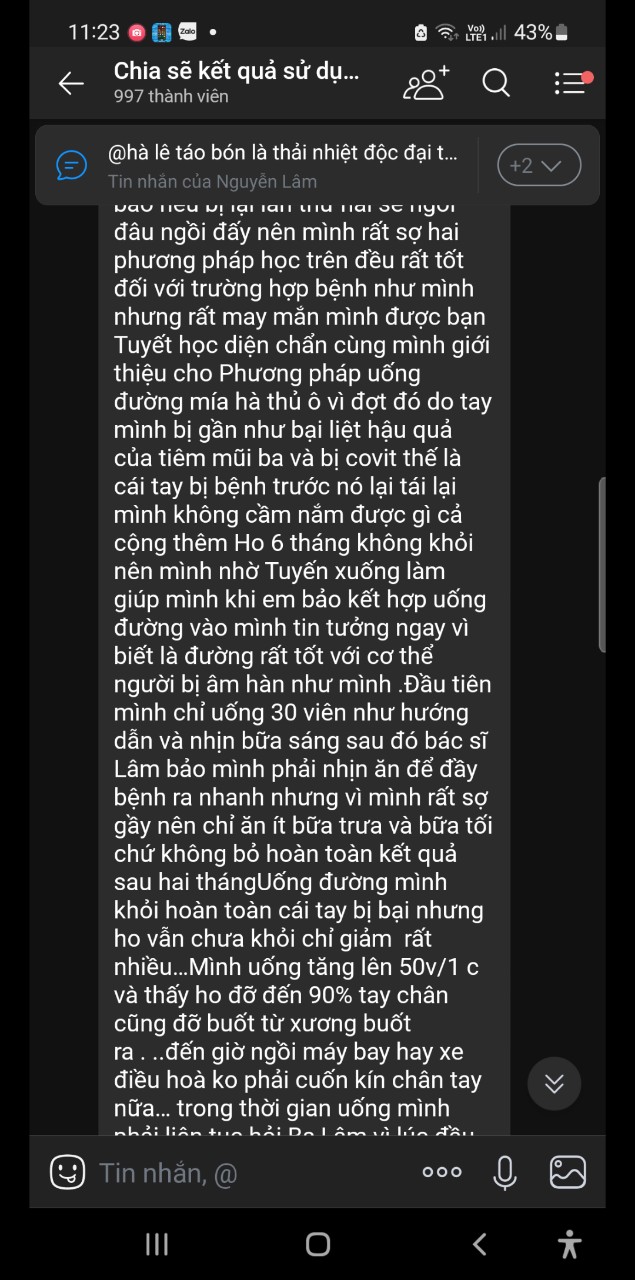Open the add members icon
The image size is (635, 1280).
[x=426, y=83]
